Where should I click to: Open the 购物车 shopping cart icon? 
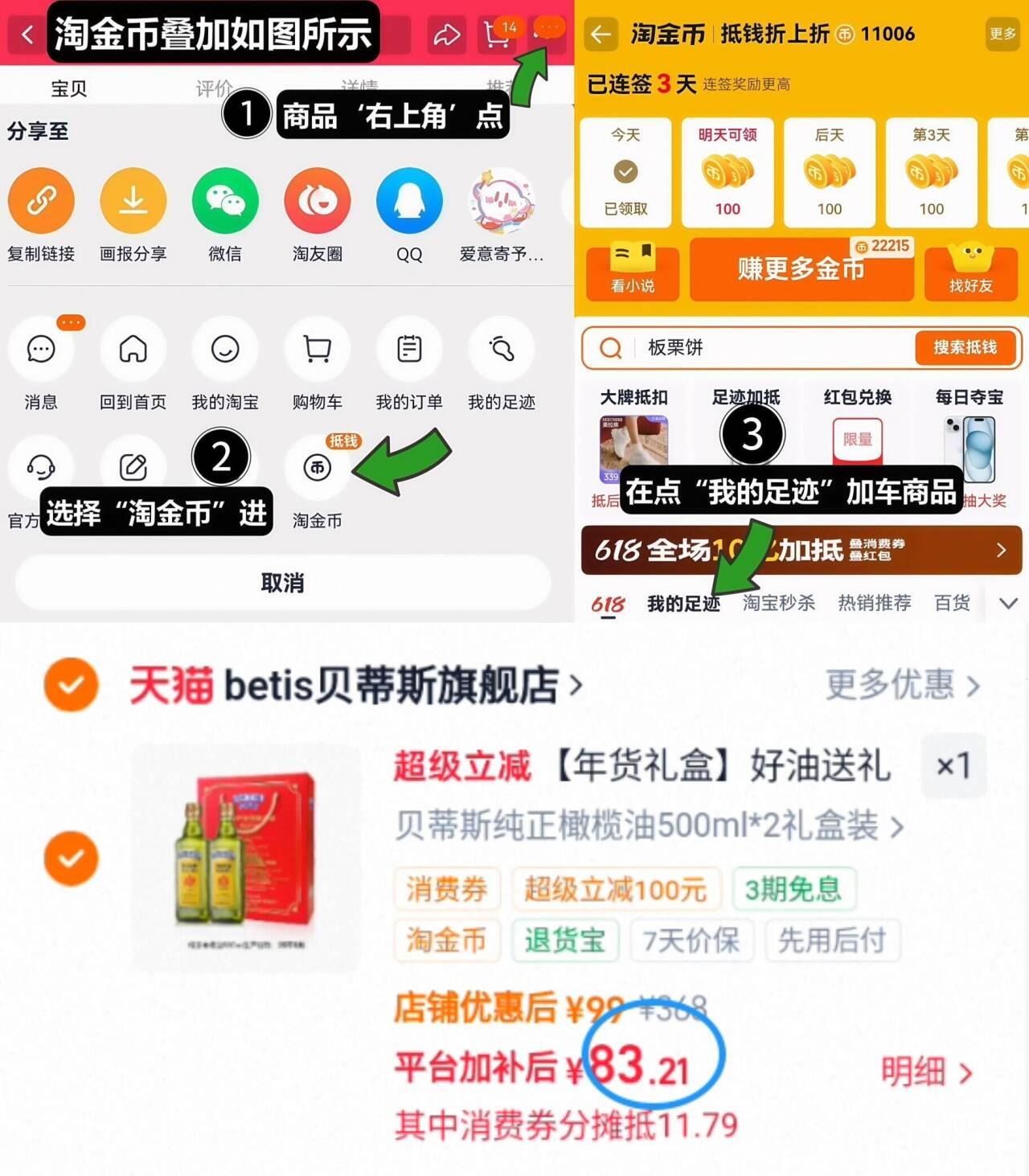[x=317, y=348]
